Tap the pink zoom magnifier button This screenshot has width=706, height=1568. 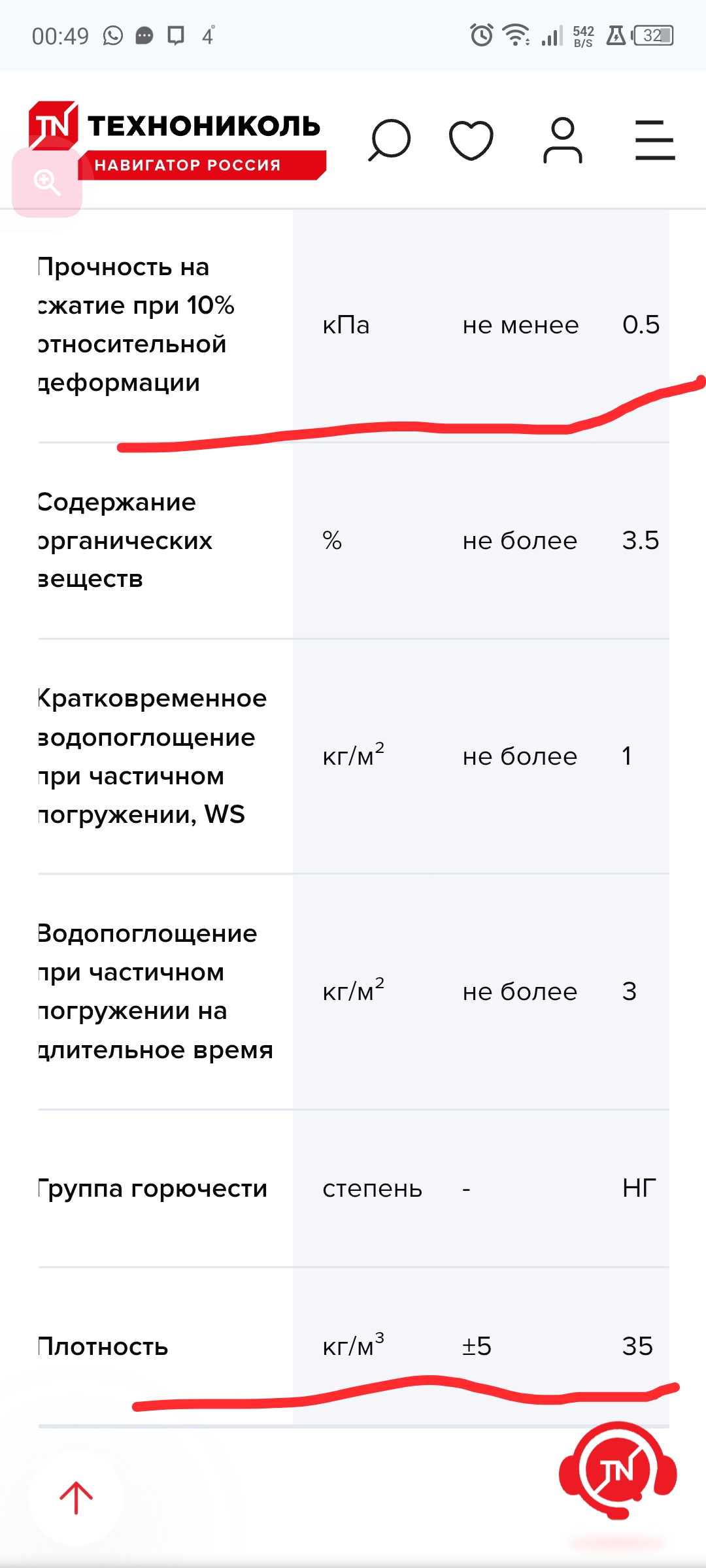pos(47,182)
